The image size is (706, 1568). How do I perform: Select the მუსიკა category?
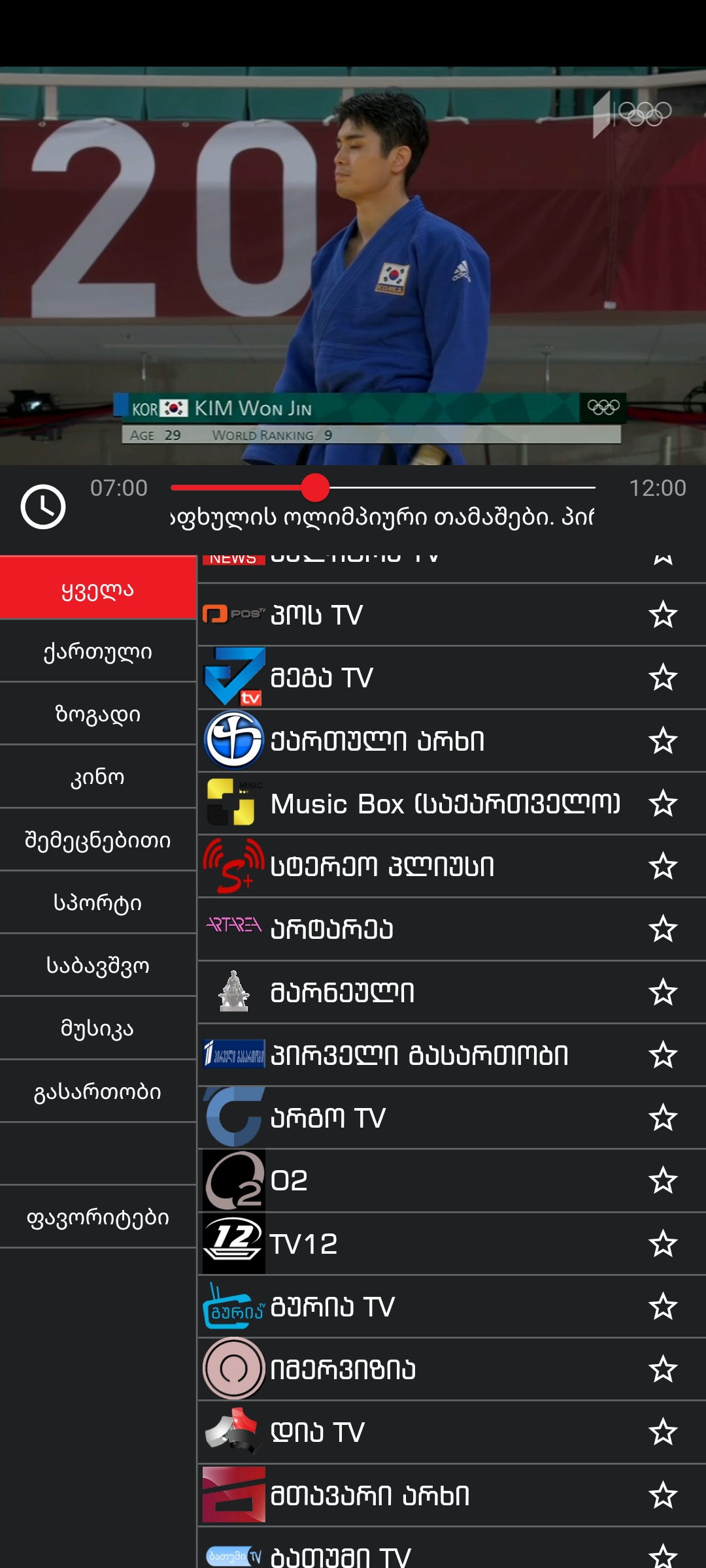pos(98,1028)
